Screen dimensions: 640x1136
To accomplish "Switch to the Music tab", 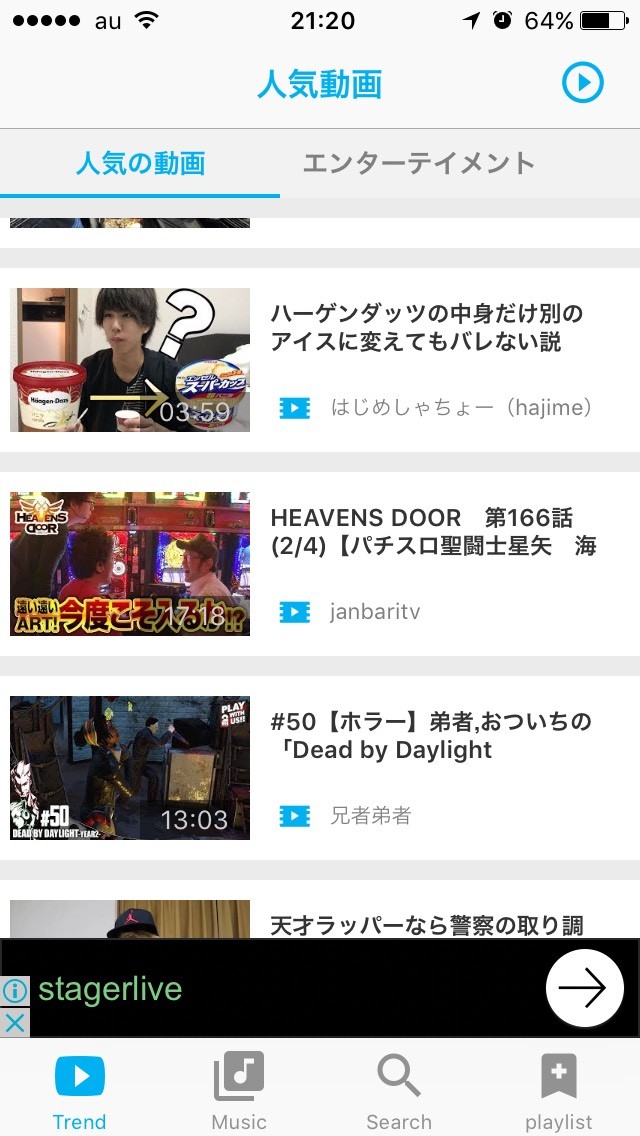I will point(239,1090).
